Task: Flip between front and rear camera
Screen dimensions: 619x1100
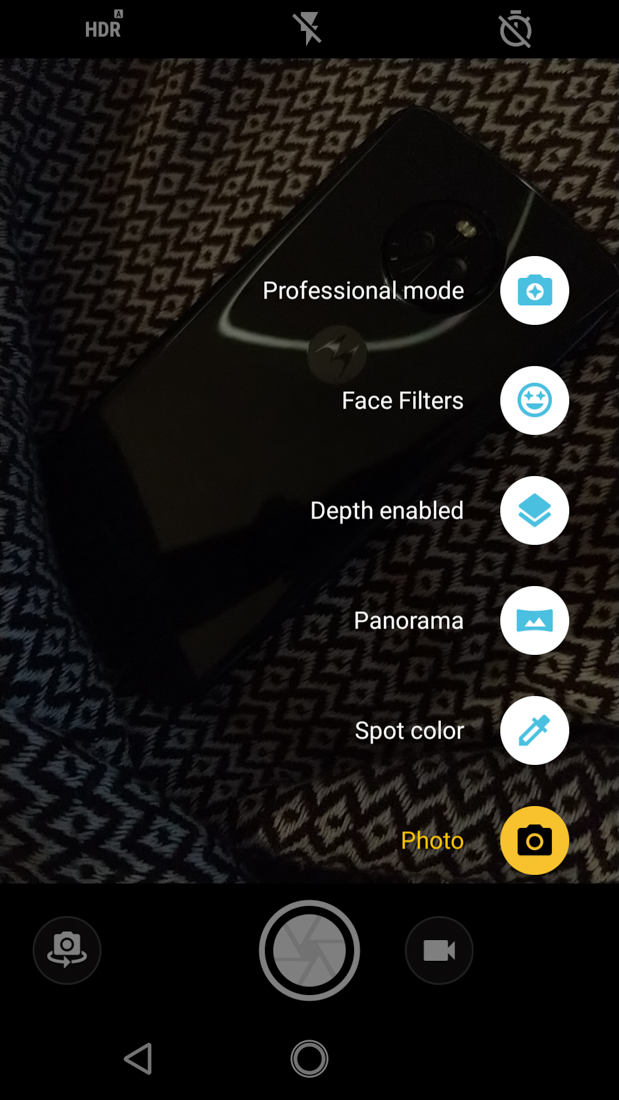Action: [x=67, y=950]
